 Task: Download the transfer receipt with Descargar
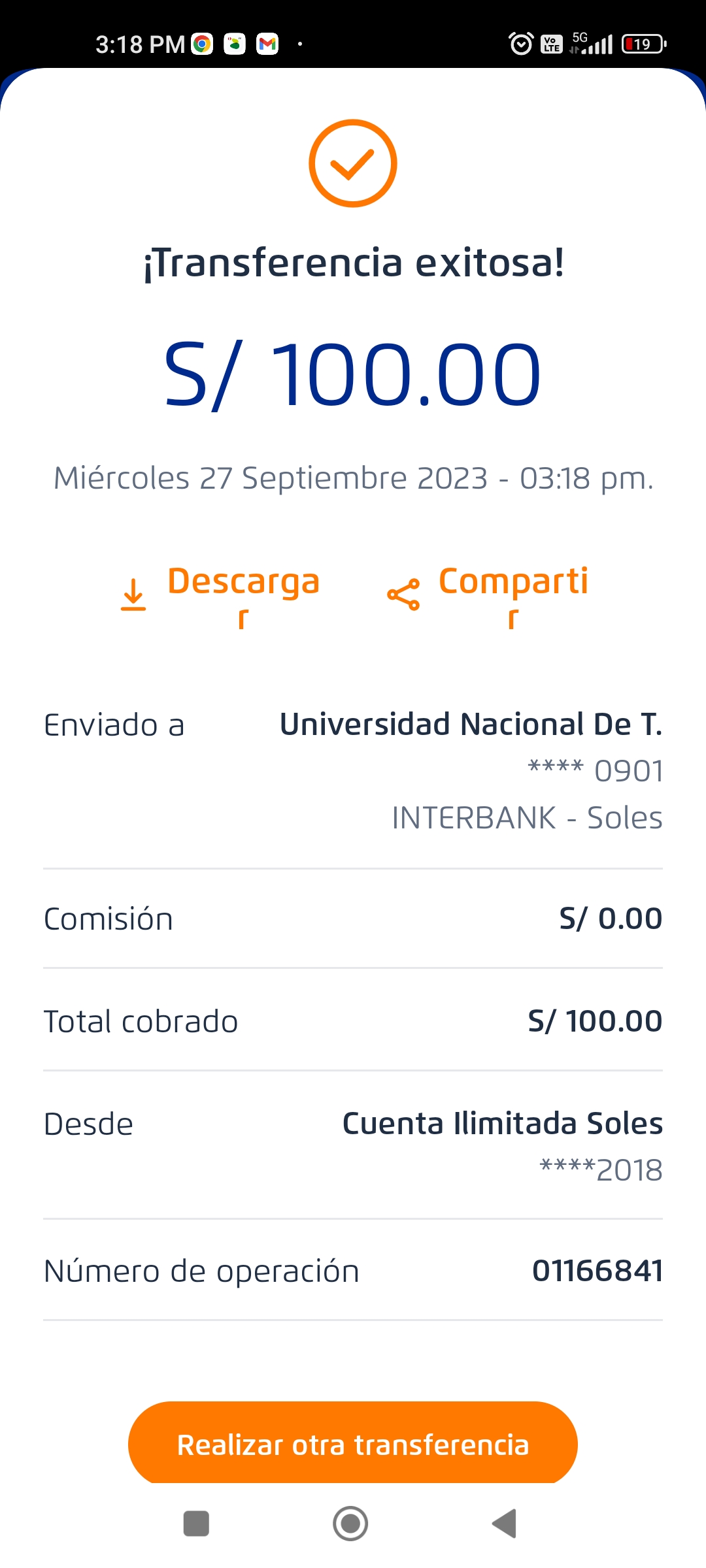(x=221, y=593)
